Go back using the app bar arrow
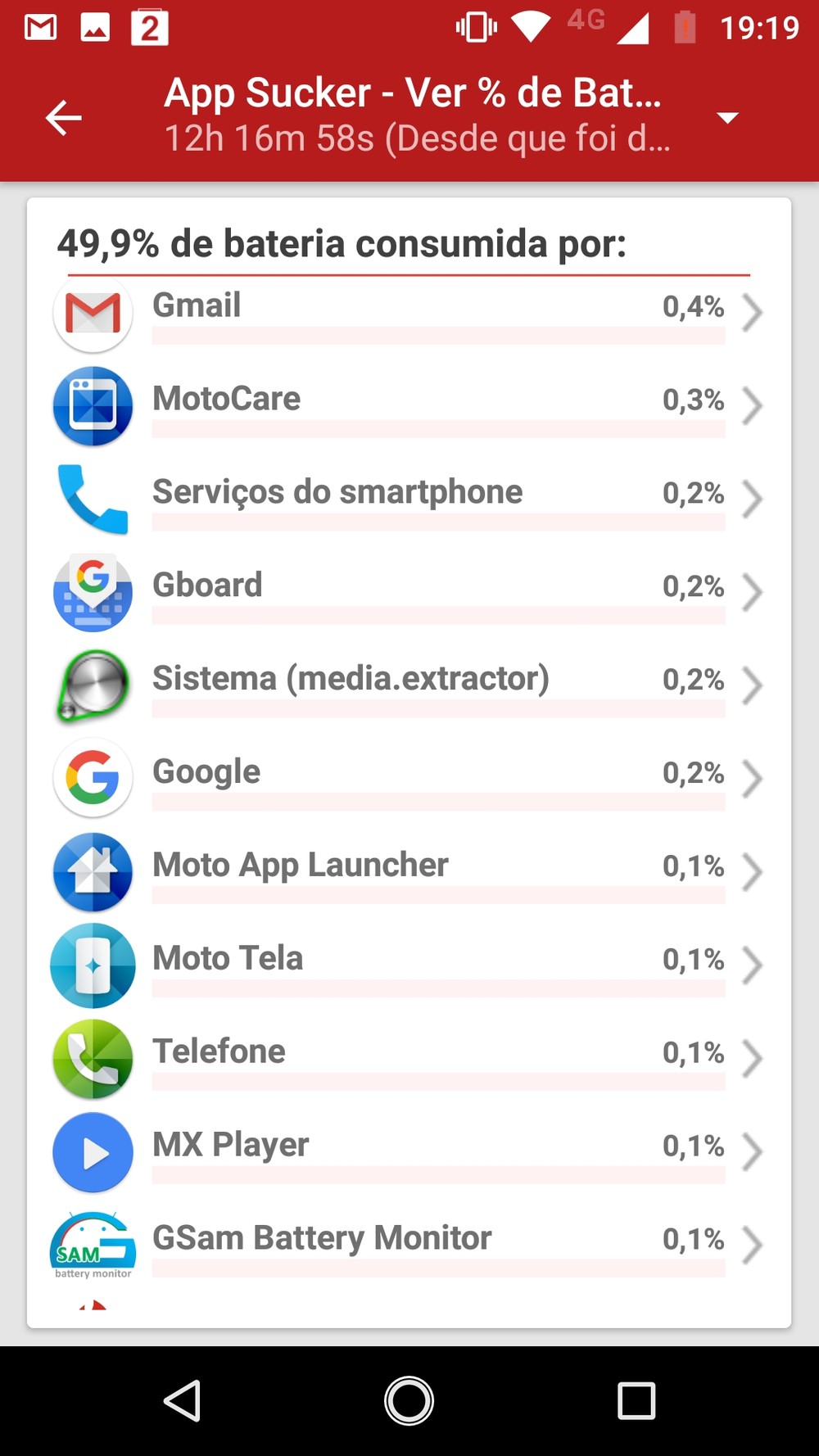The width and height of the screenshot is (819, 1456). pos(63,118)
